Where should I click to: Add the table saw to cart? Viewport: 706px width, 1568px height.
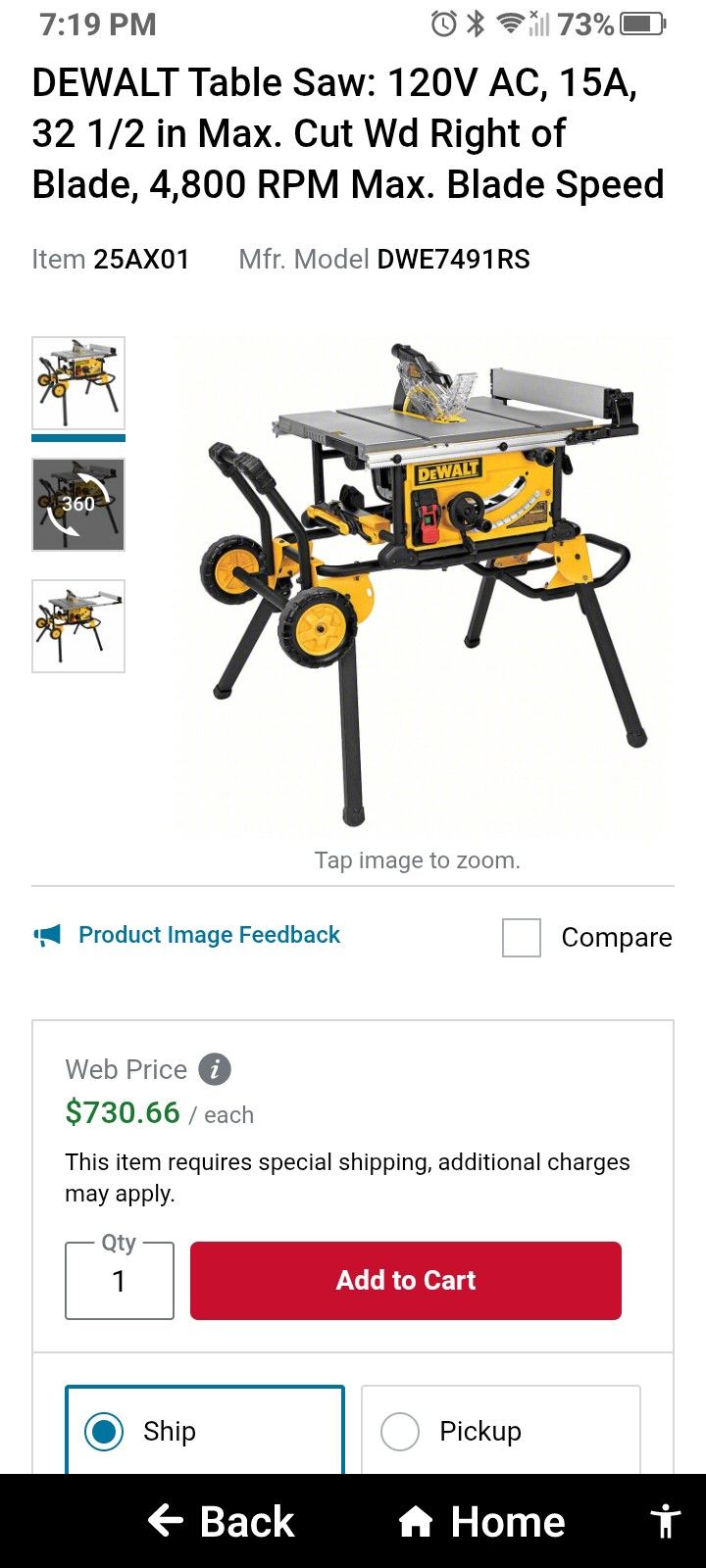click(406, 1281)
